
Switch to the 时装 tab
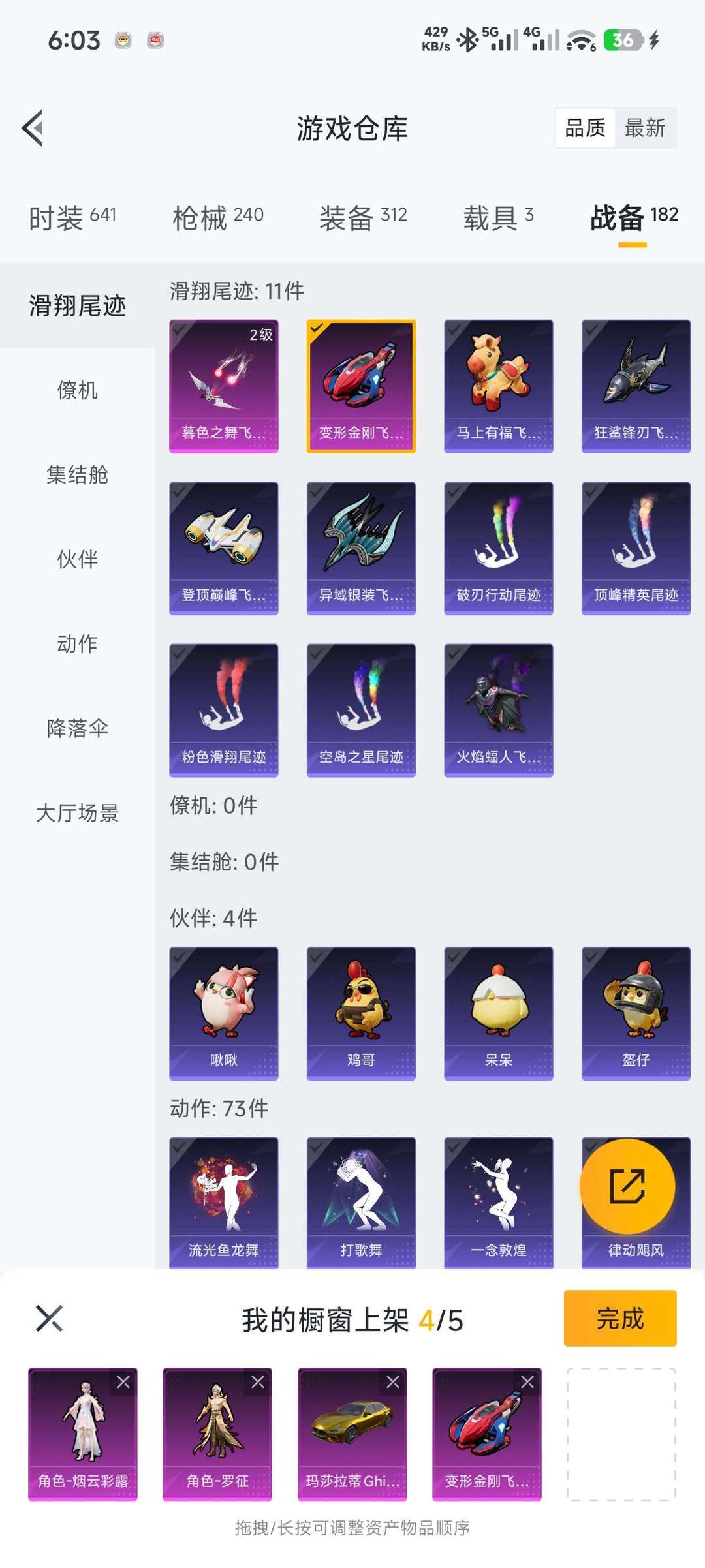(x=72, y=217)
